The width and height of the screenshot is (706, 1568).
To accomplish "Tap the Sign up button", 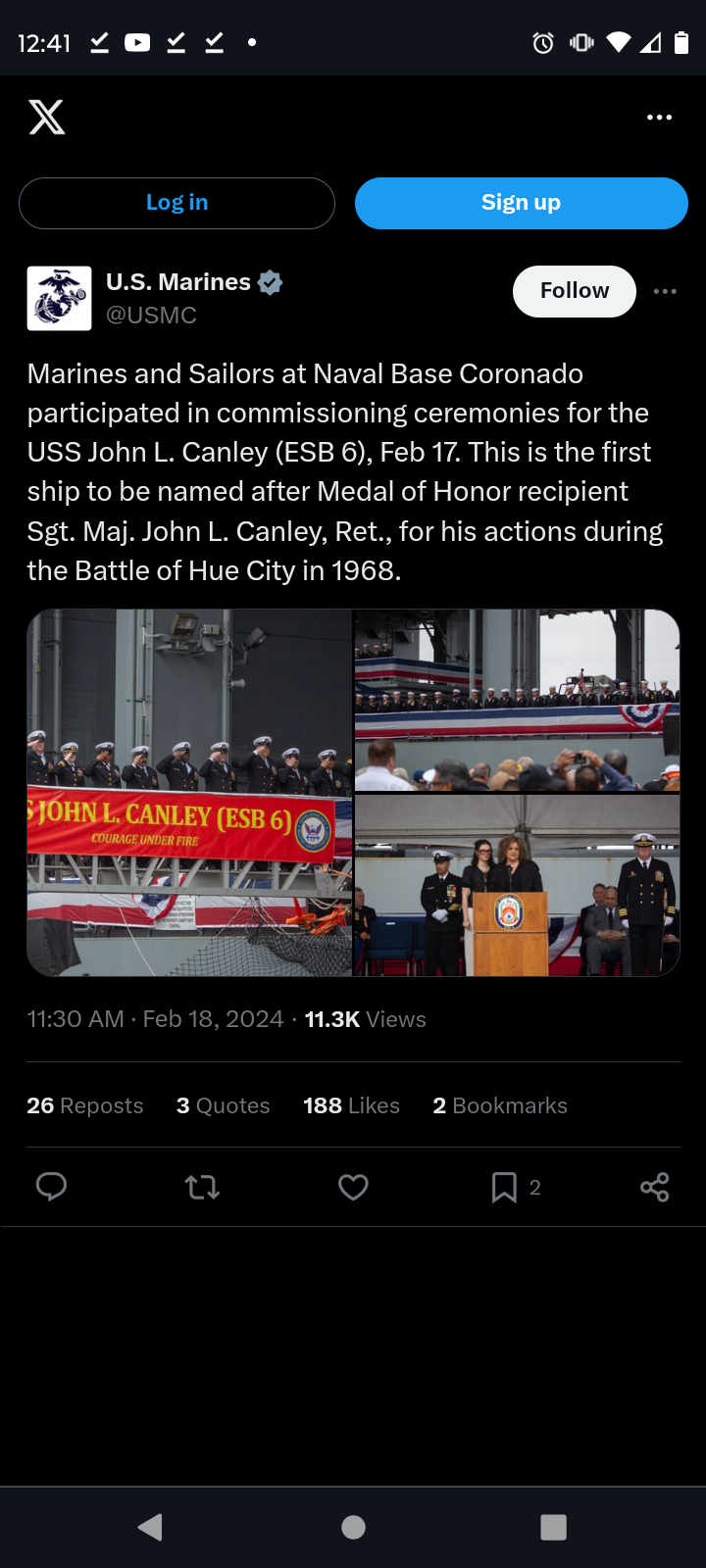I will [521, 203].
